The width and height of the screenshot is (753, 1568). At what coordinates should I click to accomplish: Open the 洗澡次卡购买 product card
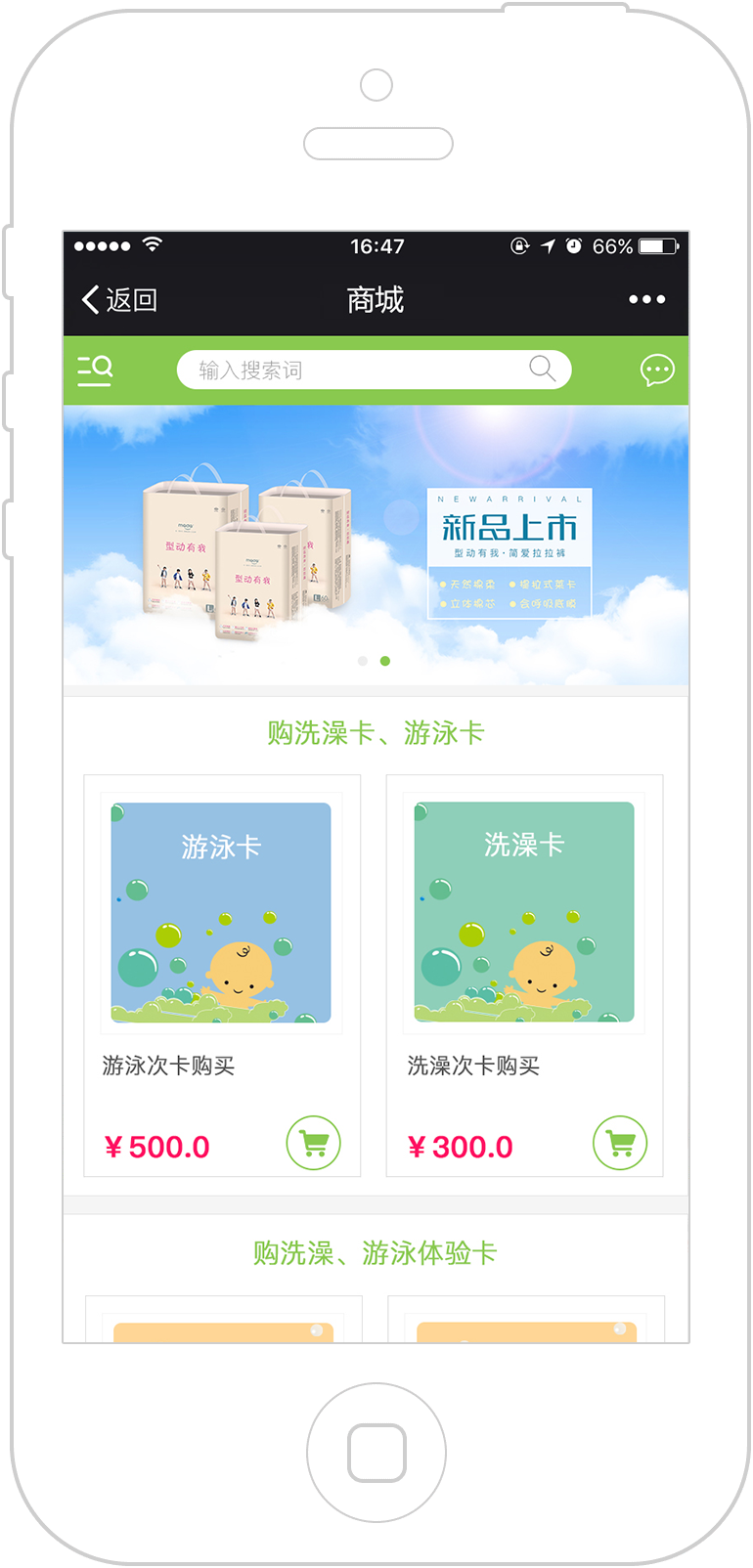(x=525, y=976)
